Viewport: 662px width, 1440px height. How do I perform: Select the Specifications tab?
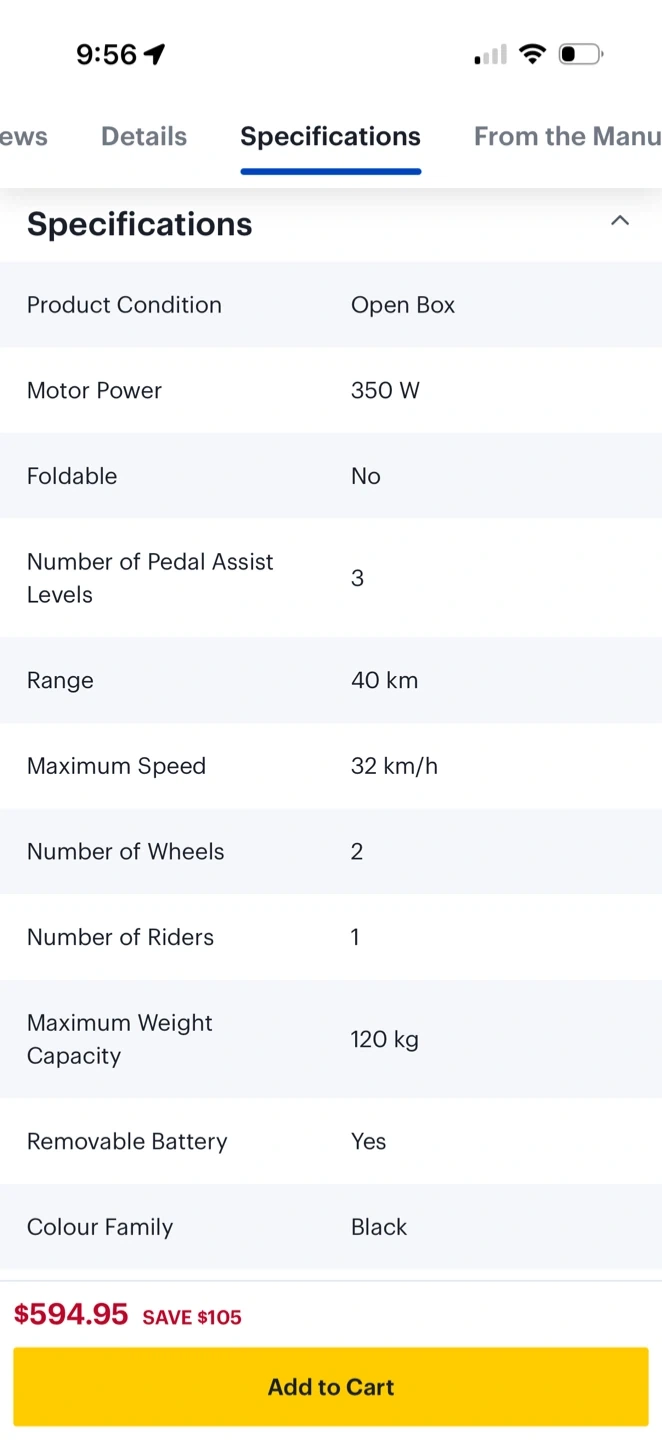(x=330, y=137)
